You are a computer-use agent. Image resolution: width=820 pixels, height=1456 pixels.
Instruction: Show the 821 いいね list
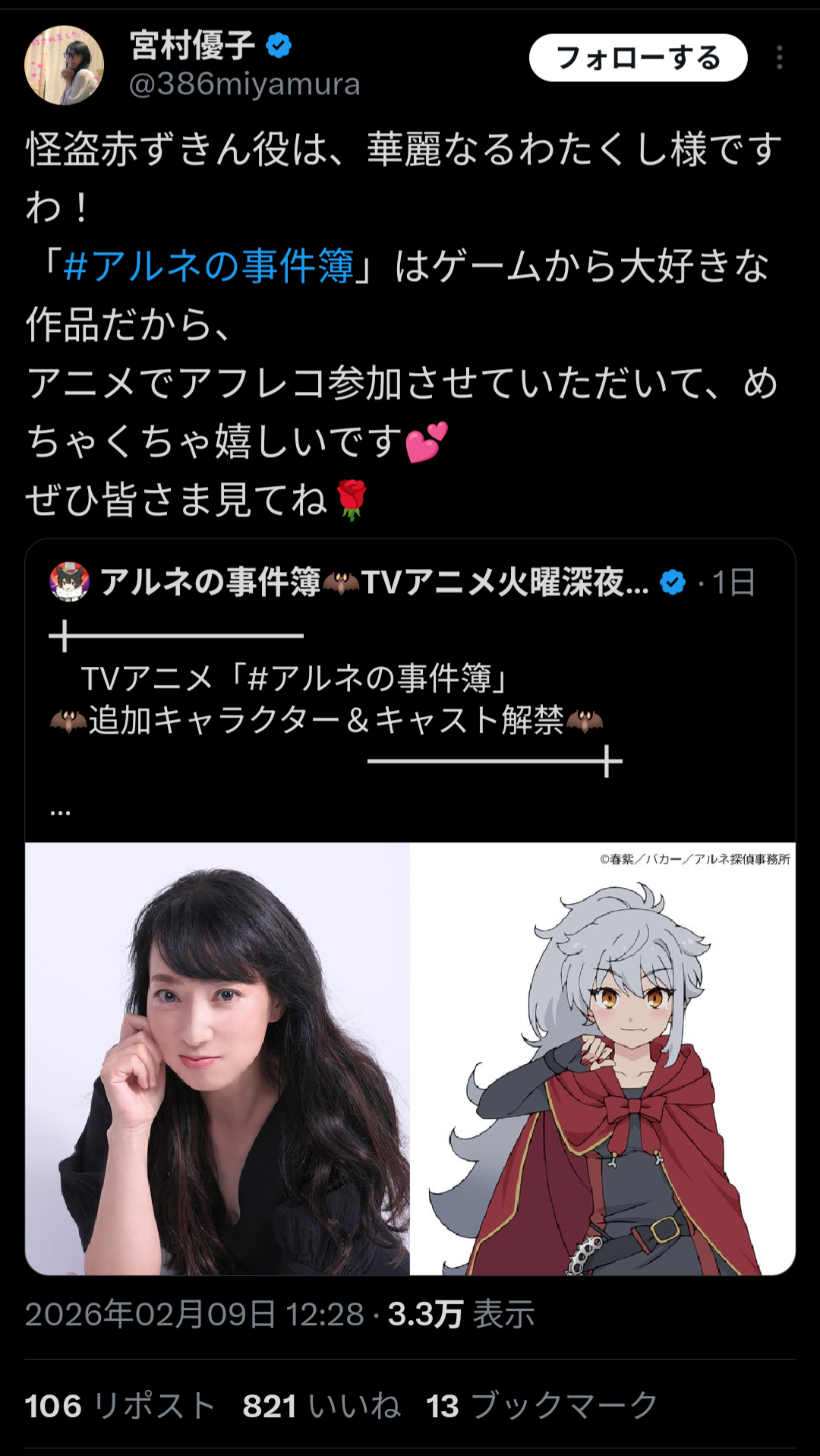321,1405
